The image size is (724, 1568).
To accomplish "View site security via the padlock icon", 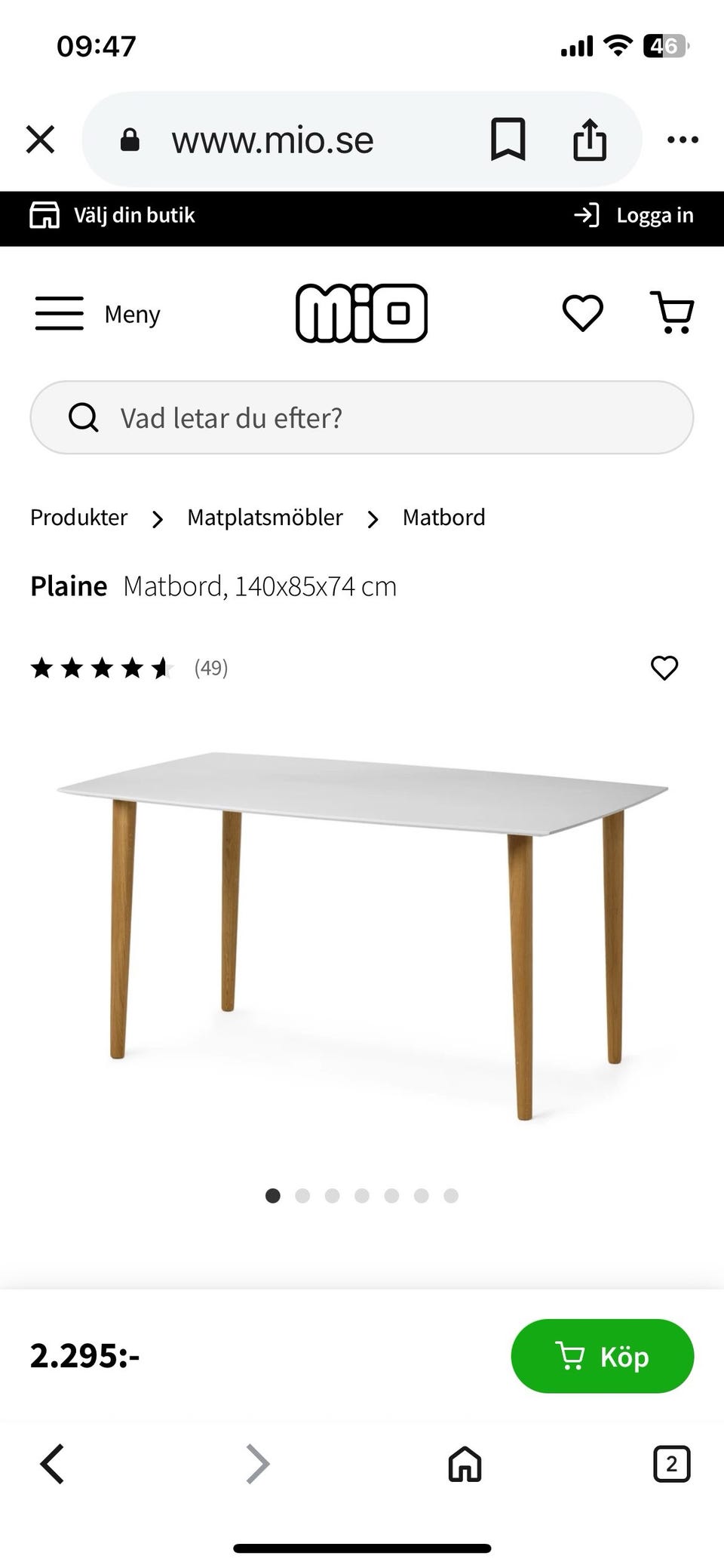I will point(130,139).
